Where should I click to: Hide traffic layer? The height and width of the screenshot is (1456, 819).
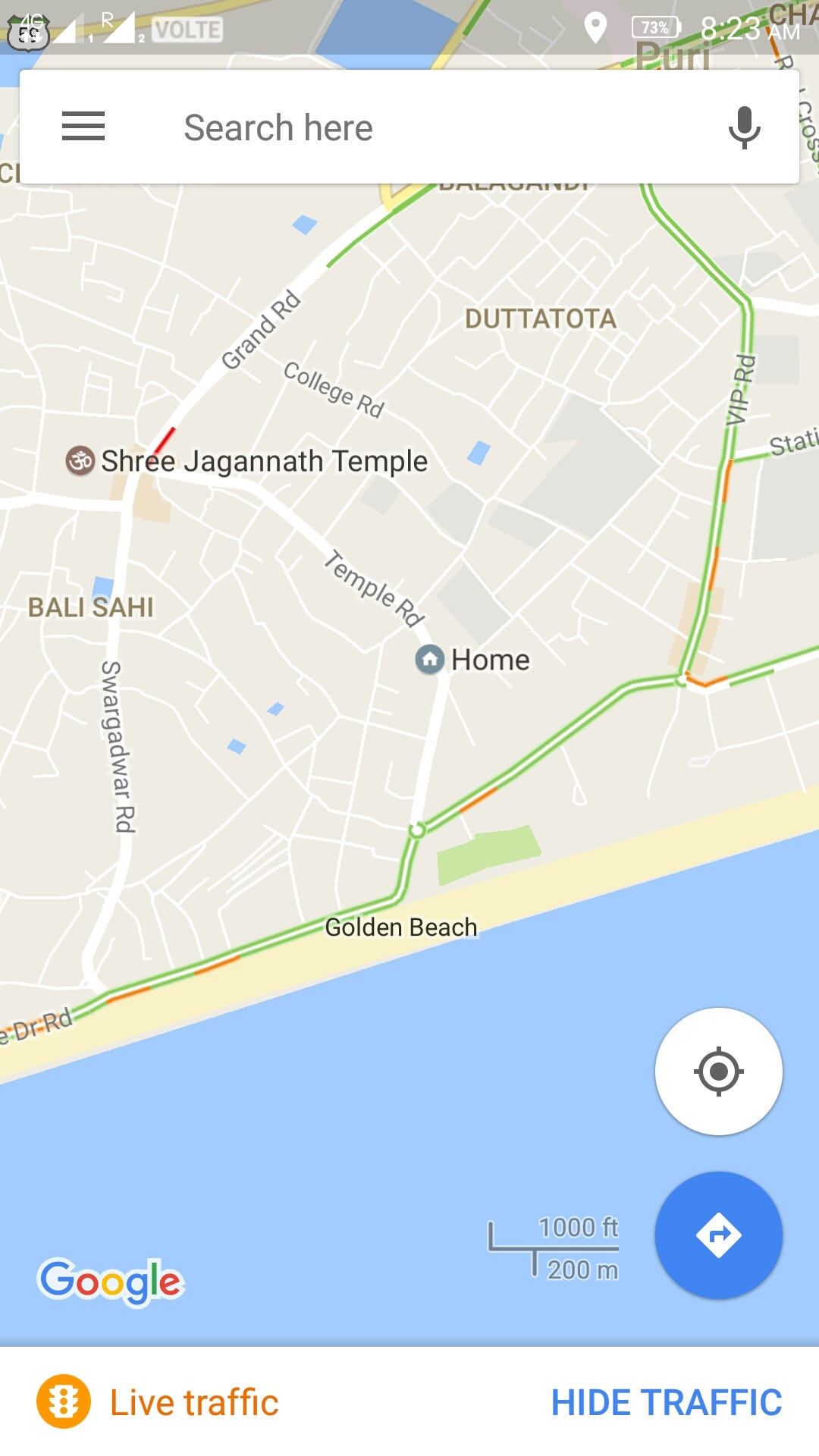click(x=666, y=1402)
